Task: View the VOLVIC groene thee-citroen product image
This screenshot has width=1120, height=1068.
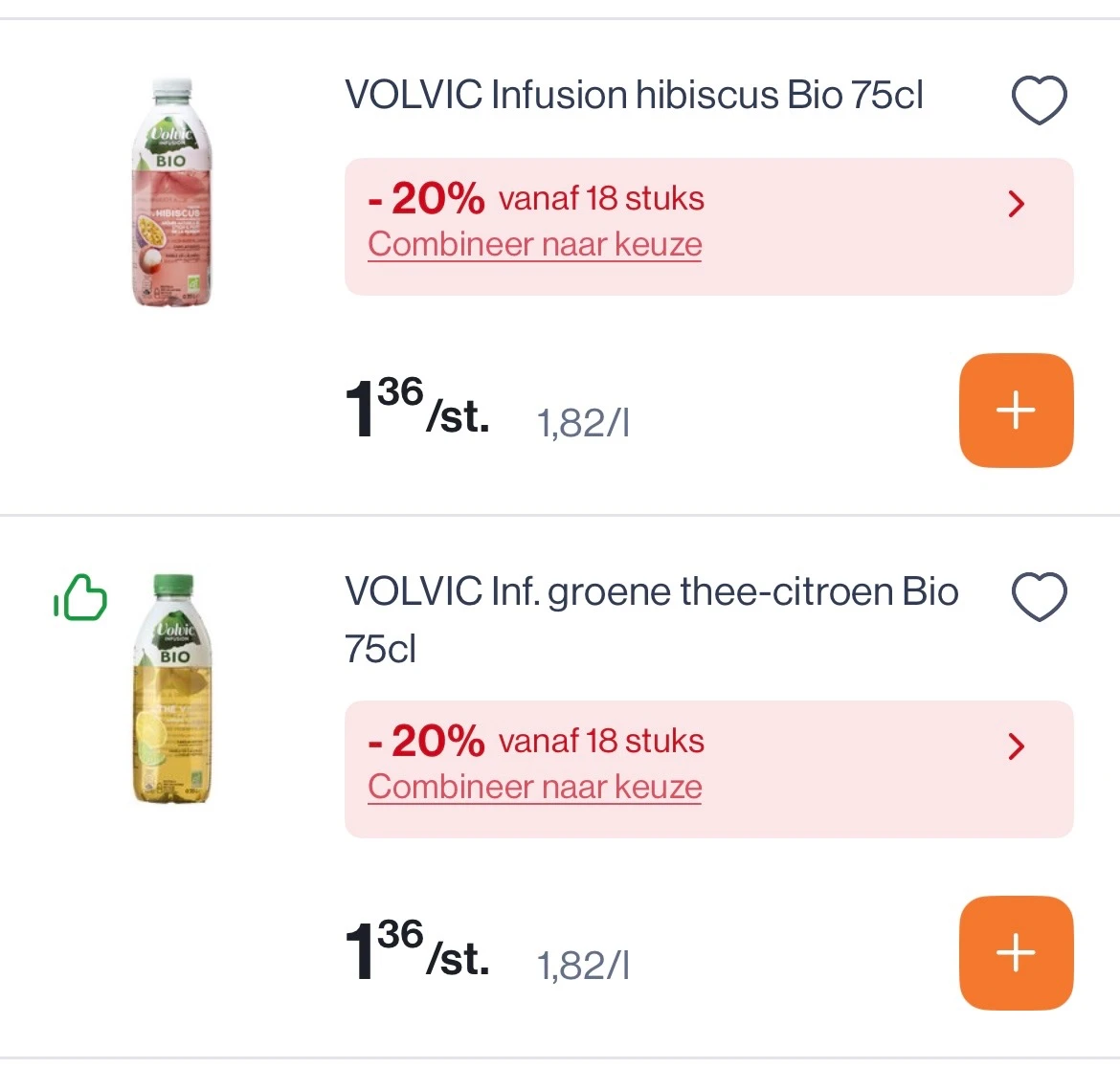Action: tap(172, 689)
